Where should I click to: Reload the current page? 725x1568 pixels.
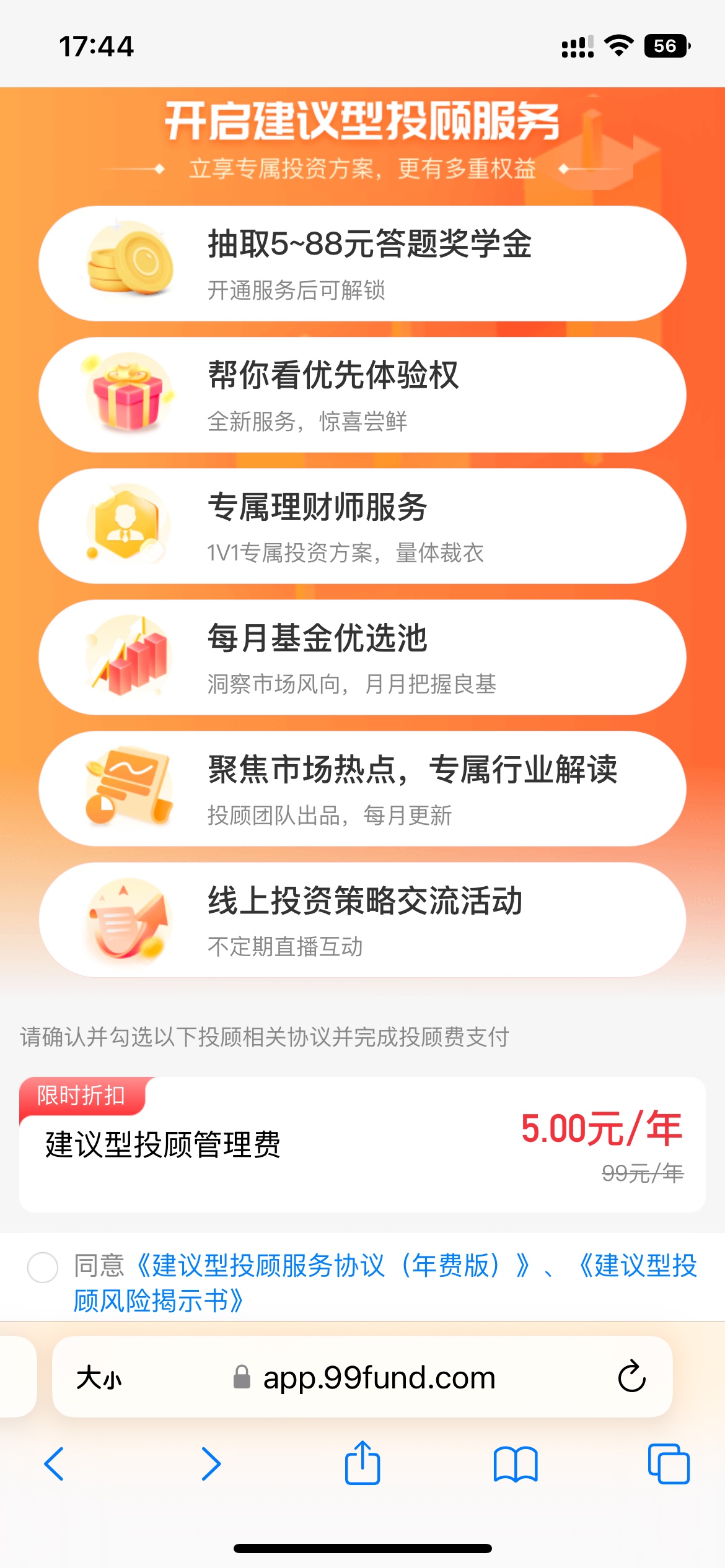631,1377
